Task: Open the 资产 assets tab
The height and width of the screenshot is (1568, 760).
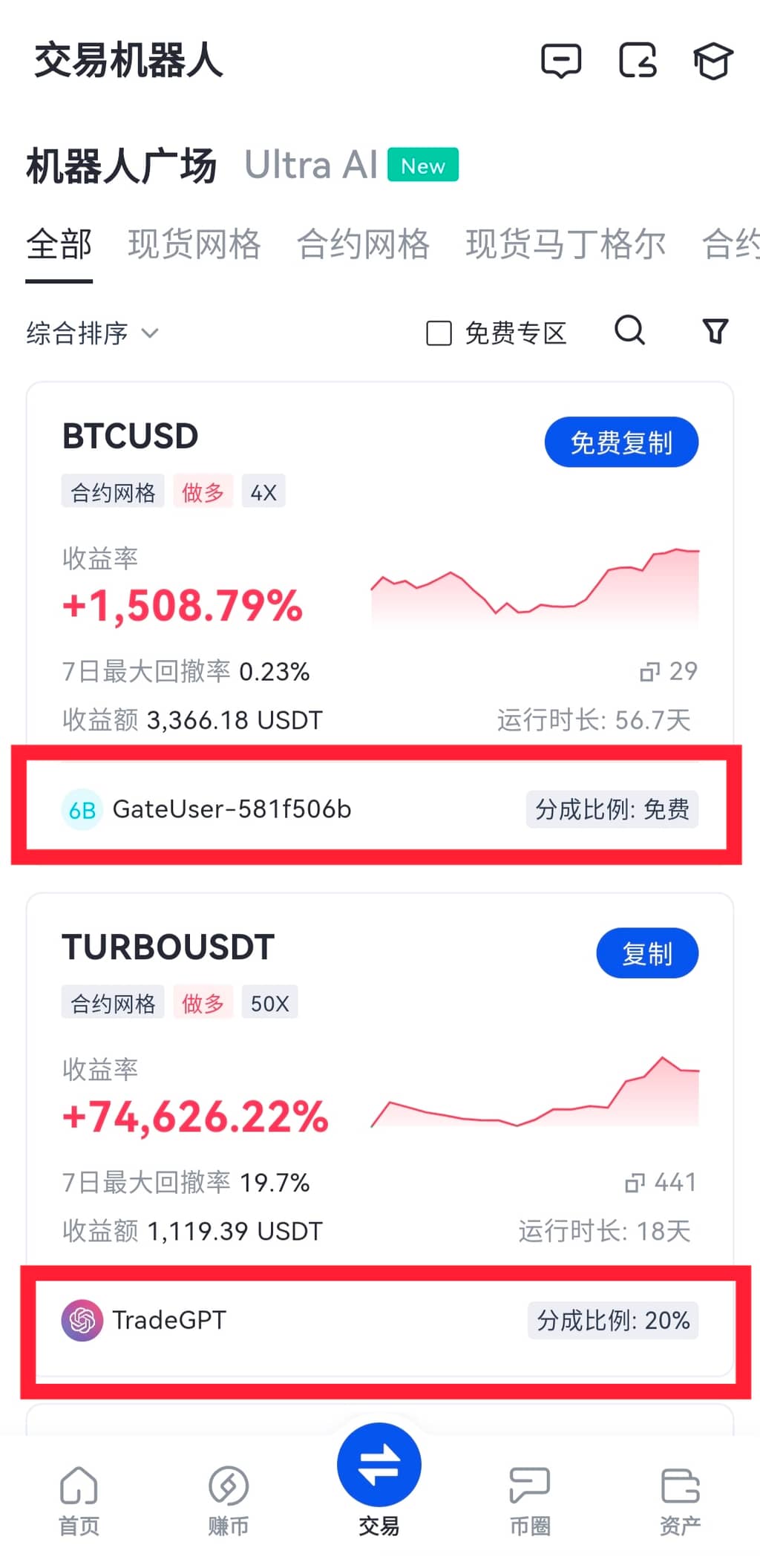Action: [680, 1500]
